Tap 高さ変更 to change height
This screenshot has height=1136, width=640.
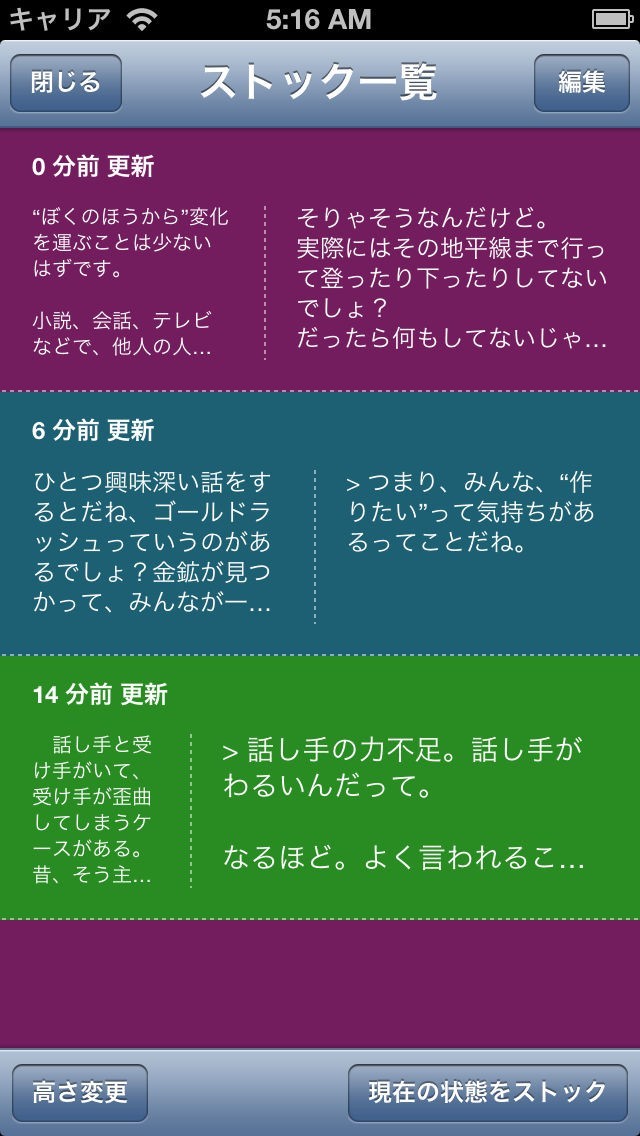(80, 1093)
